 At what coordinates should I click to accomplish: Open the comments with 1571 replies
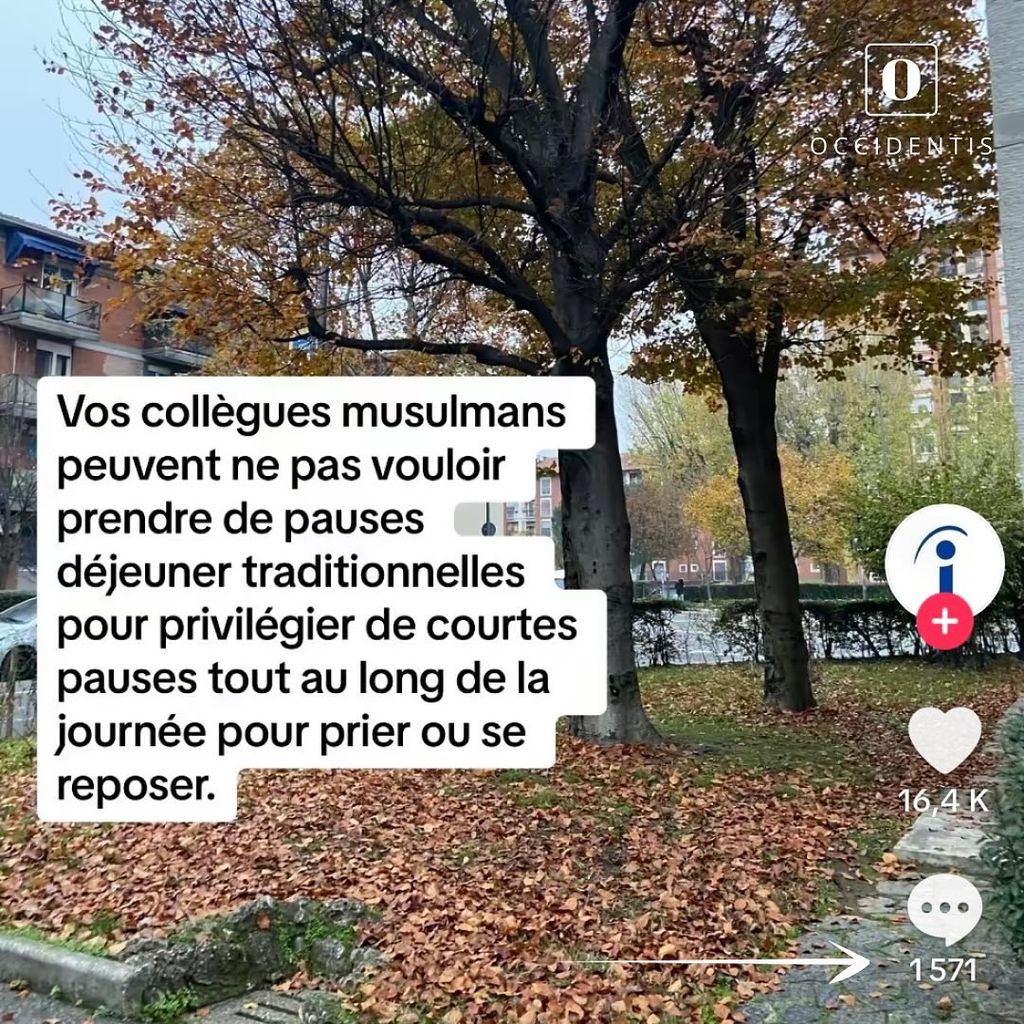pyautogui.click(x=944, y=908)
